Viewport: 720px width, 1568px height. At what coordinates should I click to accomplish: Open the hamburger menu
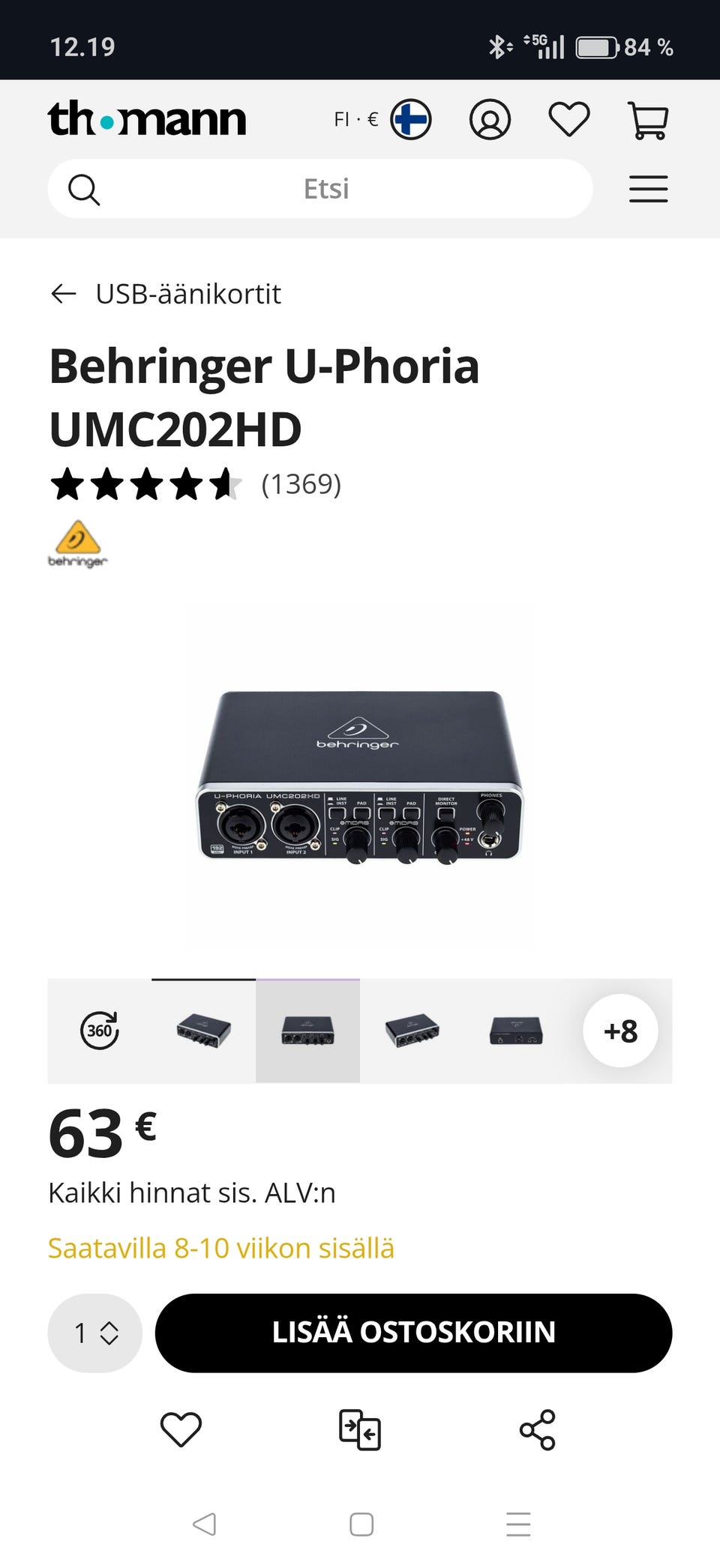tap(648, 189)
